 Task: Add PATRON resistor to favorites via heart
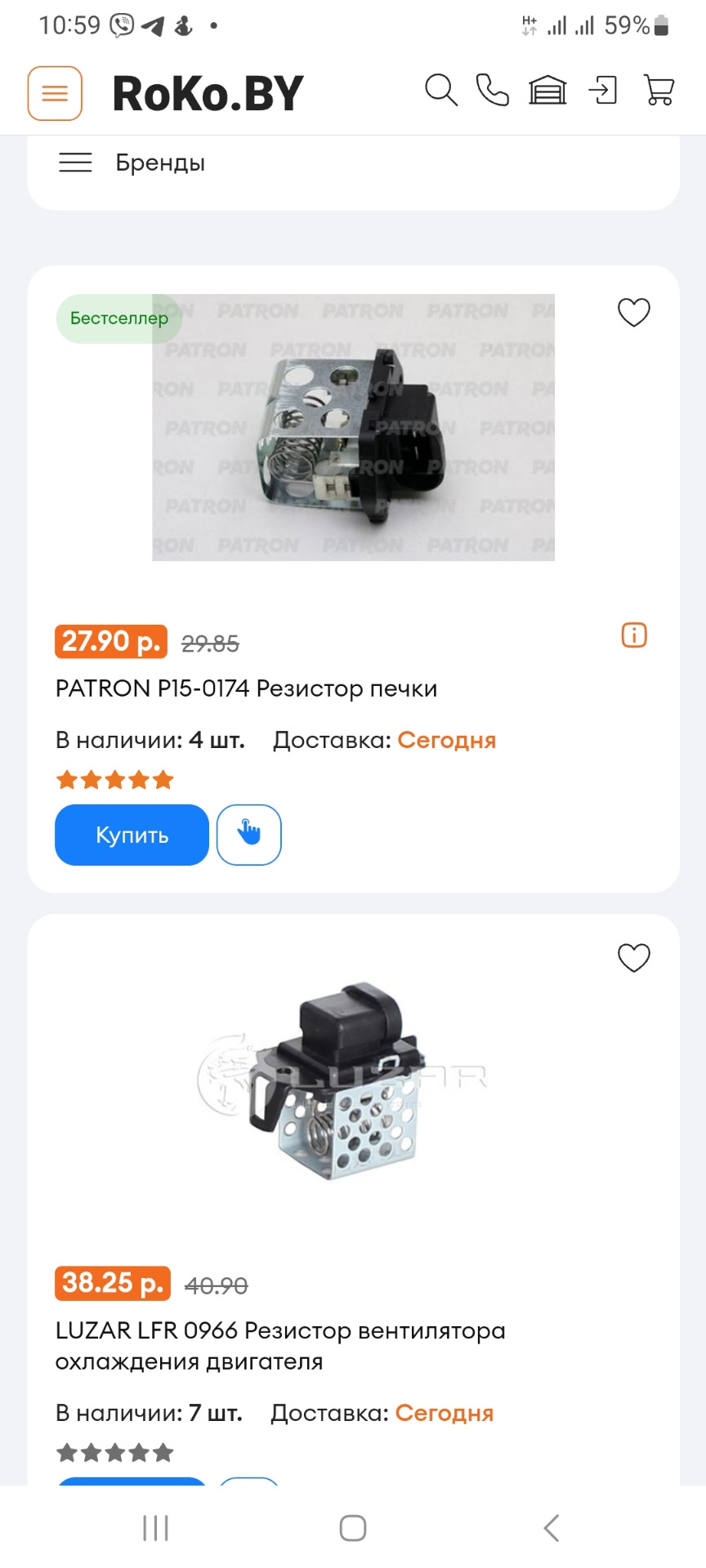[633, 312]
